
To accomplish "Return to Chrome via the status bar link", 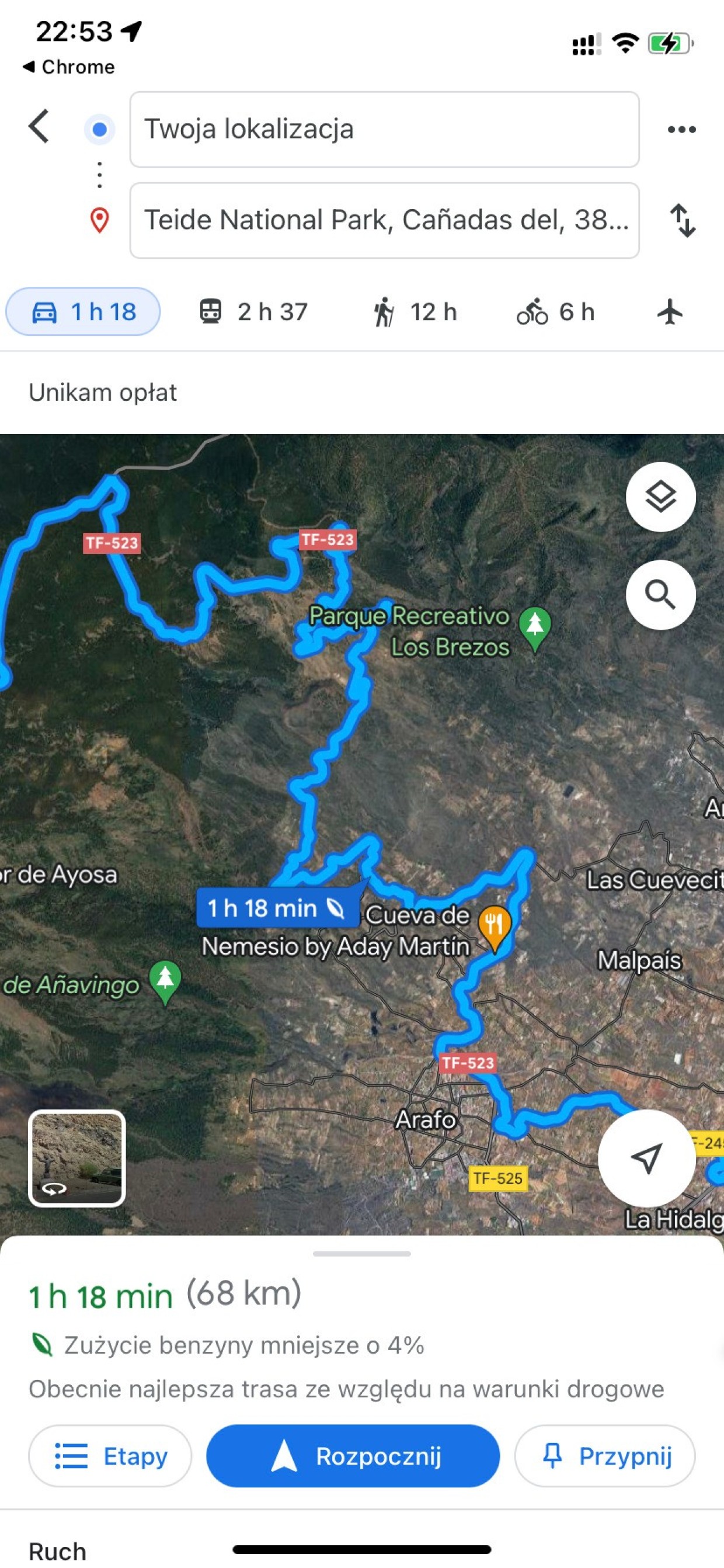I will point(69,67).
